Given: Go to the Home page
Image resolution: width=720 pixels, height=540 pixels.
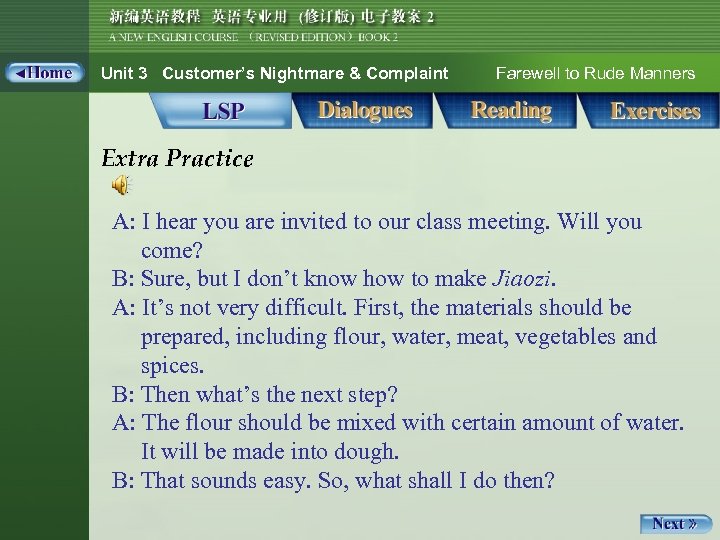Looking at the screenshot, I should [41, 73].
